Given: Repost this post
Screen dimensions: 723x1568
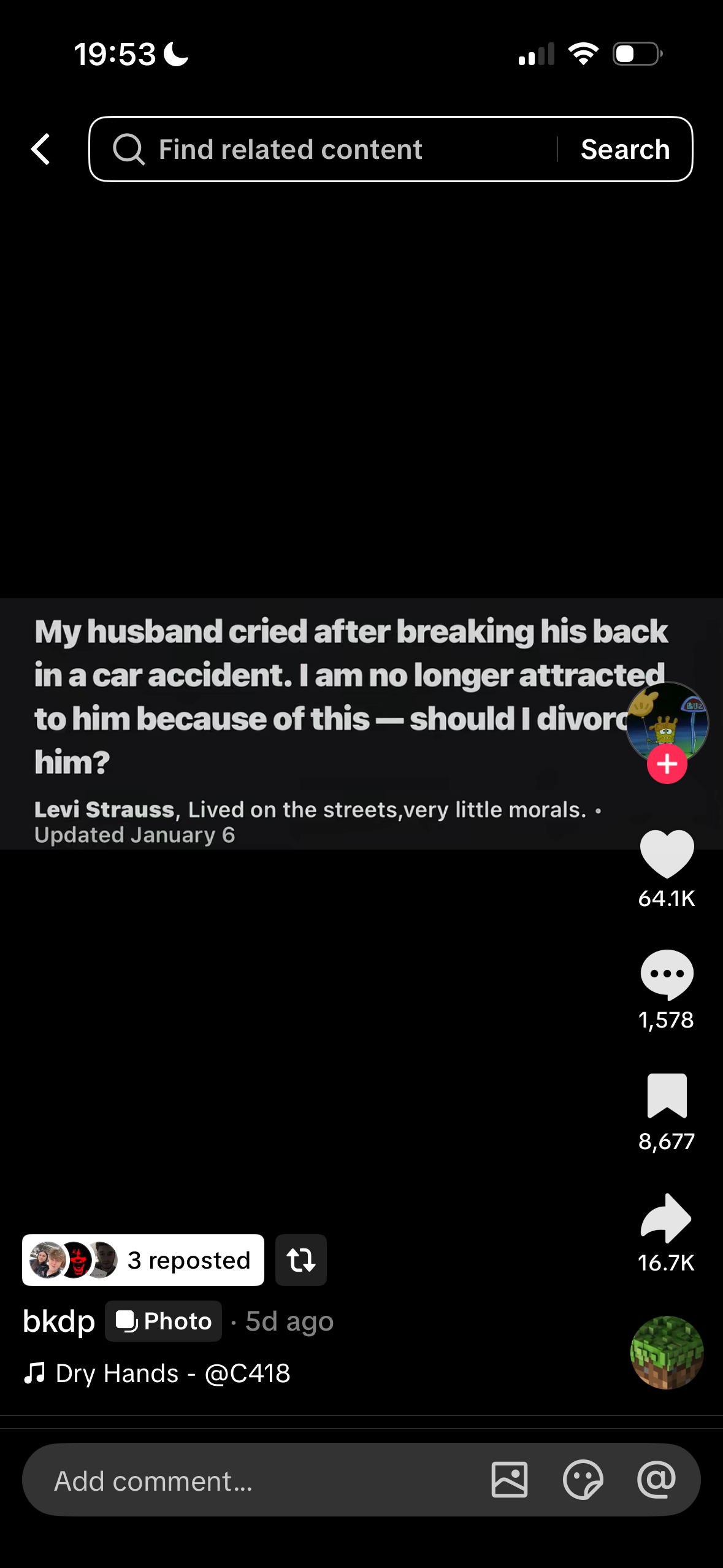Looking at the screenshot, I should coord(300,1260).
